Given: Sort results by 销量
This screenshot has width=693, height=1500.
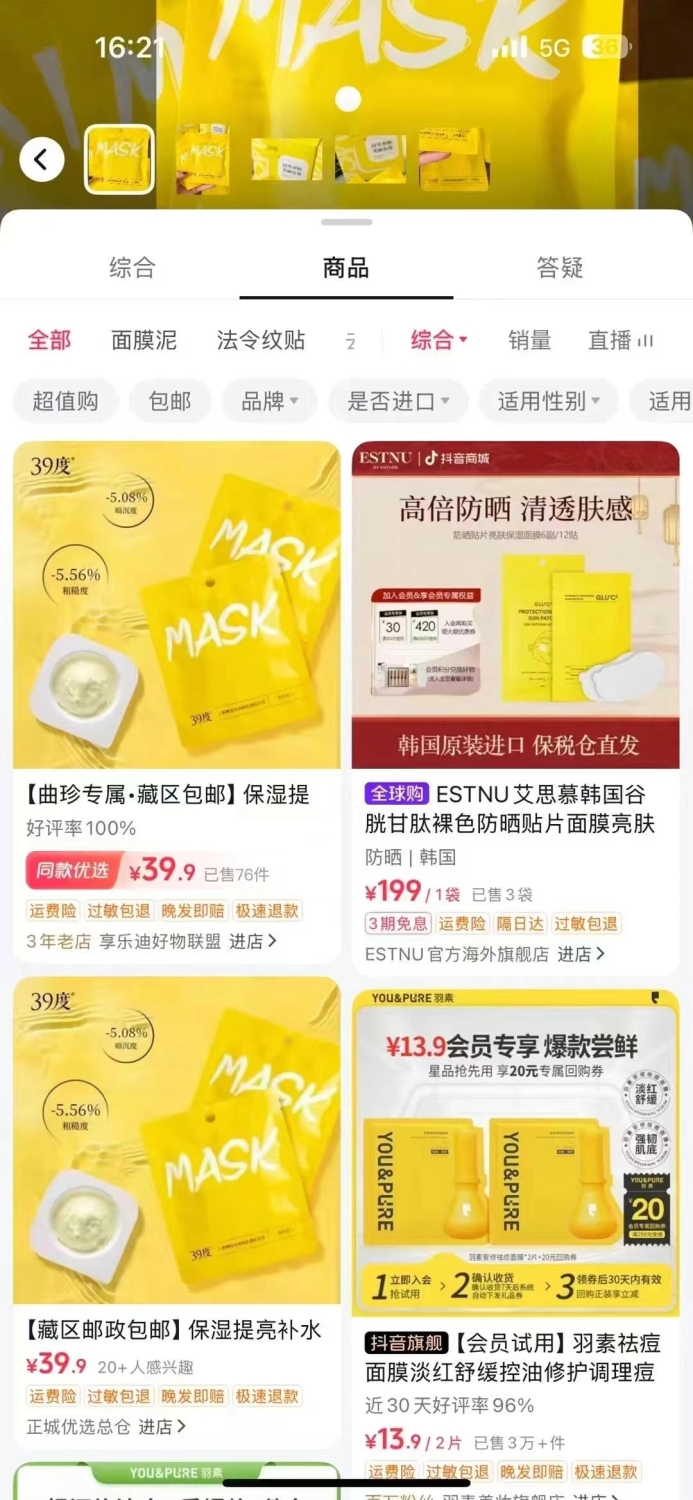Looking at the screenshot, I should pyautogui.click(x=529, y=340).
